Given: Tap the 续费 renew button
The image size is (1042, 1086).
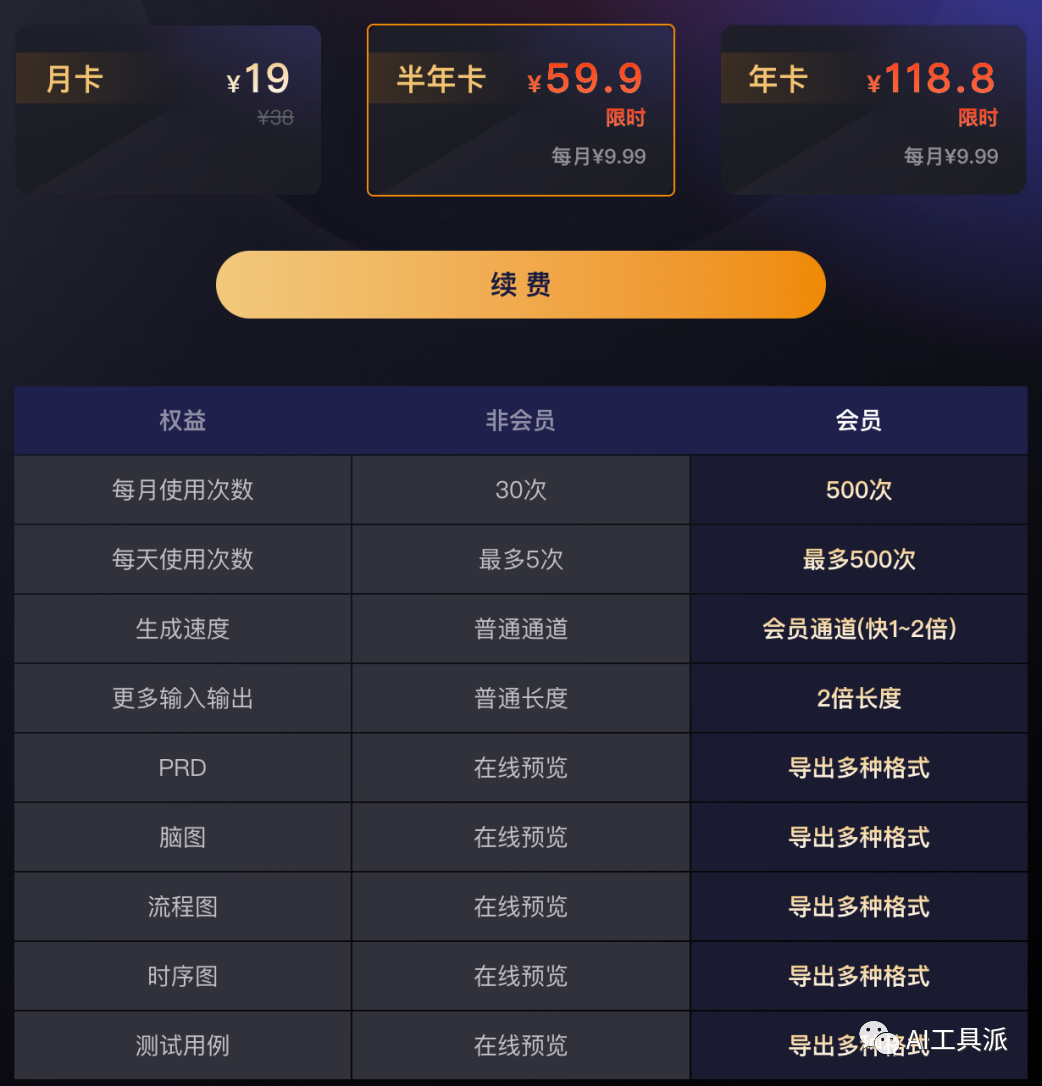Looking at the screenshot, I should click(520, 285).
